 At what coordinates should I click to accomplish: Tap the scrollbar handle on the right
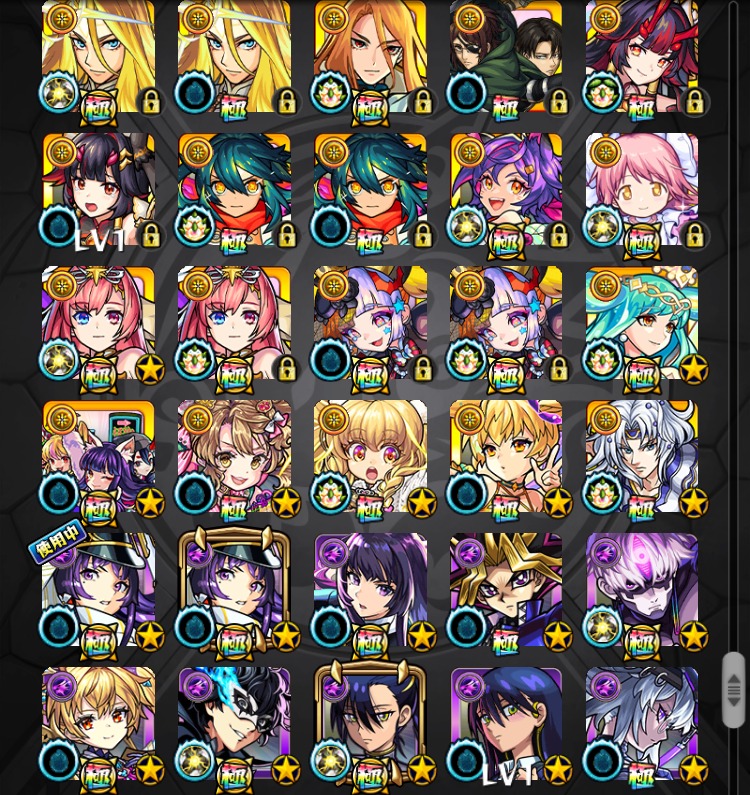733,690
